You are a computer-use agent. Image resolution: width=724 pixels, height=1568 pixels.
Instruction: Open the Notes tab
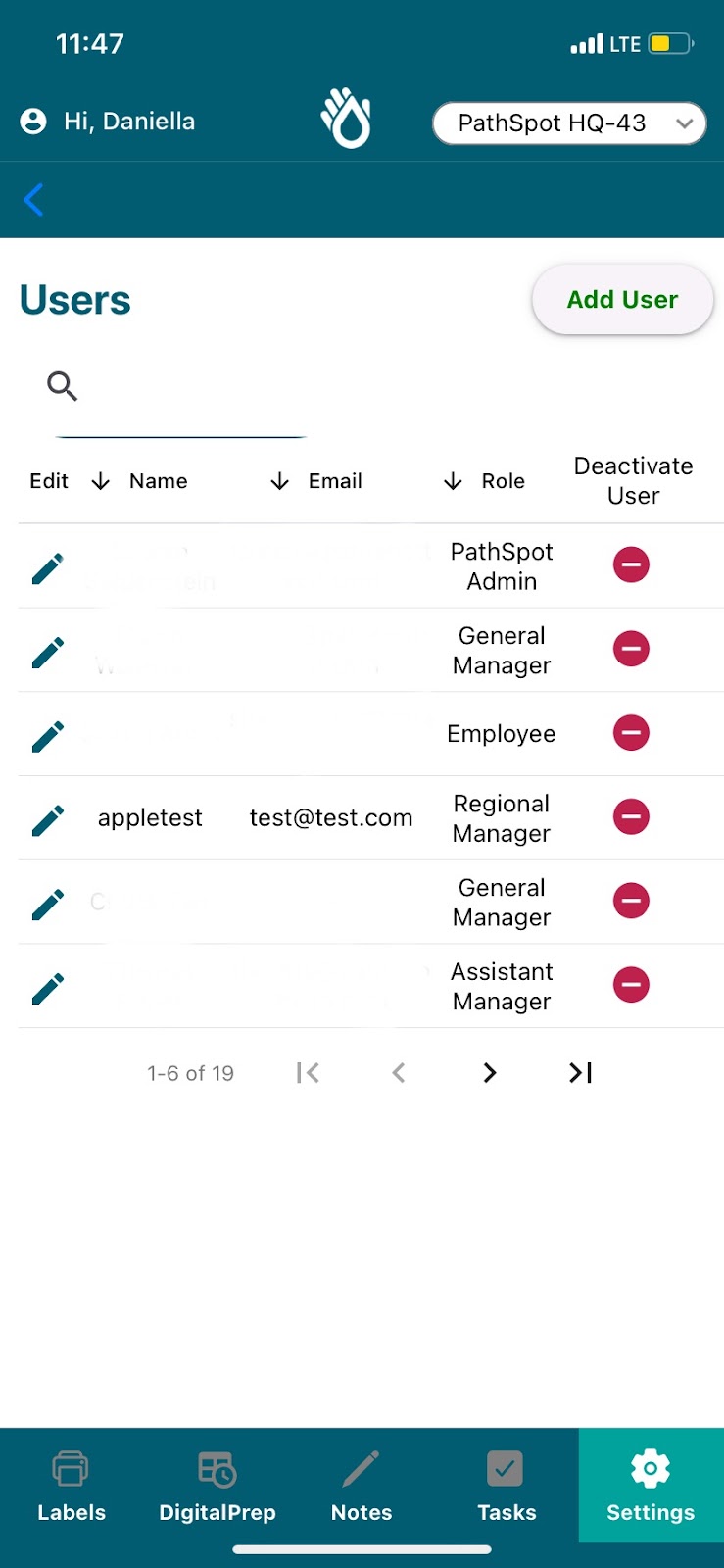pyautogui.click(x=362, y=1485)
